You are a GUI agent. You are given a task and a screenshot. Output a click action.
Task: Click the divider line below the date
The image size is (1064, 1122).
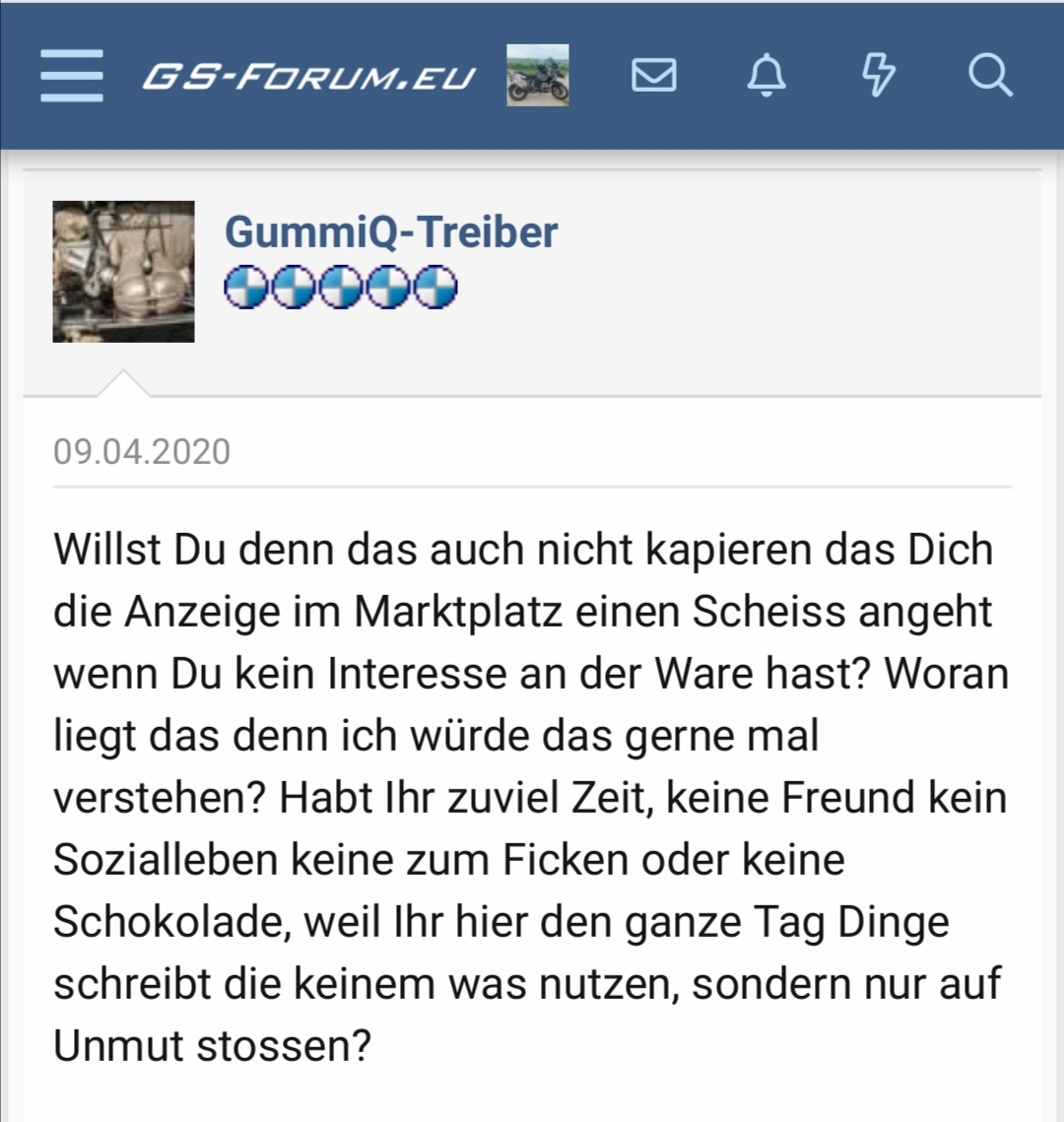coord(532,484)
